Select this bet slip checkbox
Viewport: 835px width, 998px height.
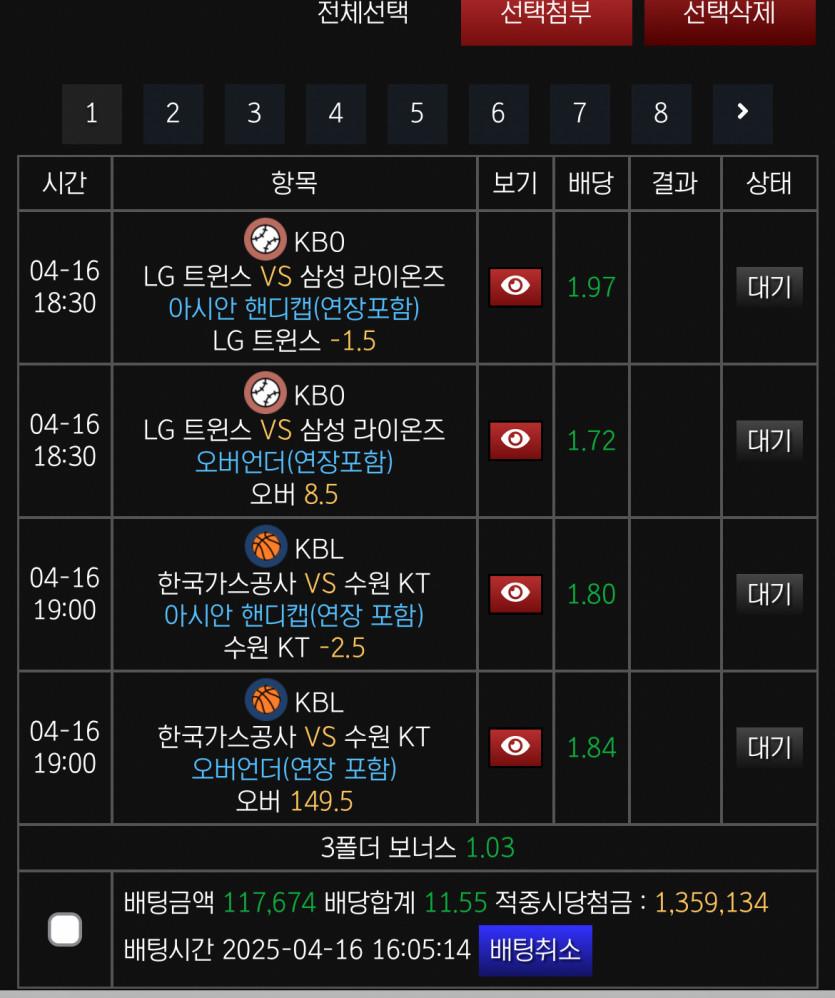click(x=65, y=929)
